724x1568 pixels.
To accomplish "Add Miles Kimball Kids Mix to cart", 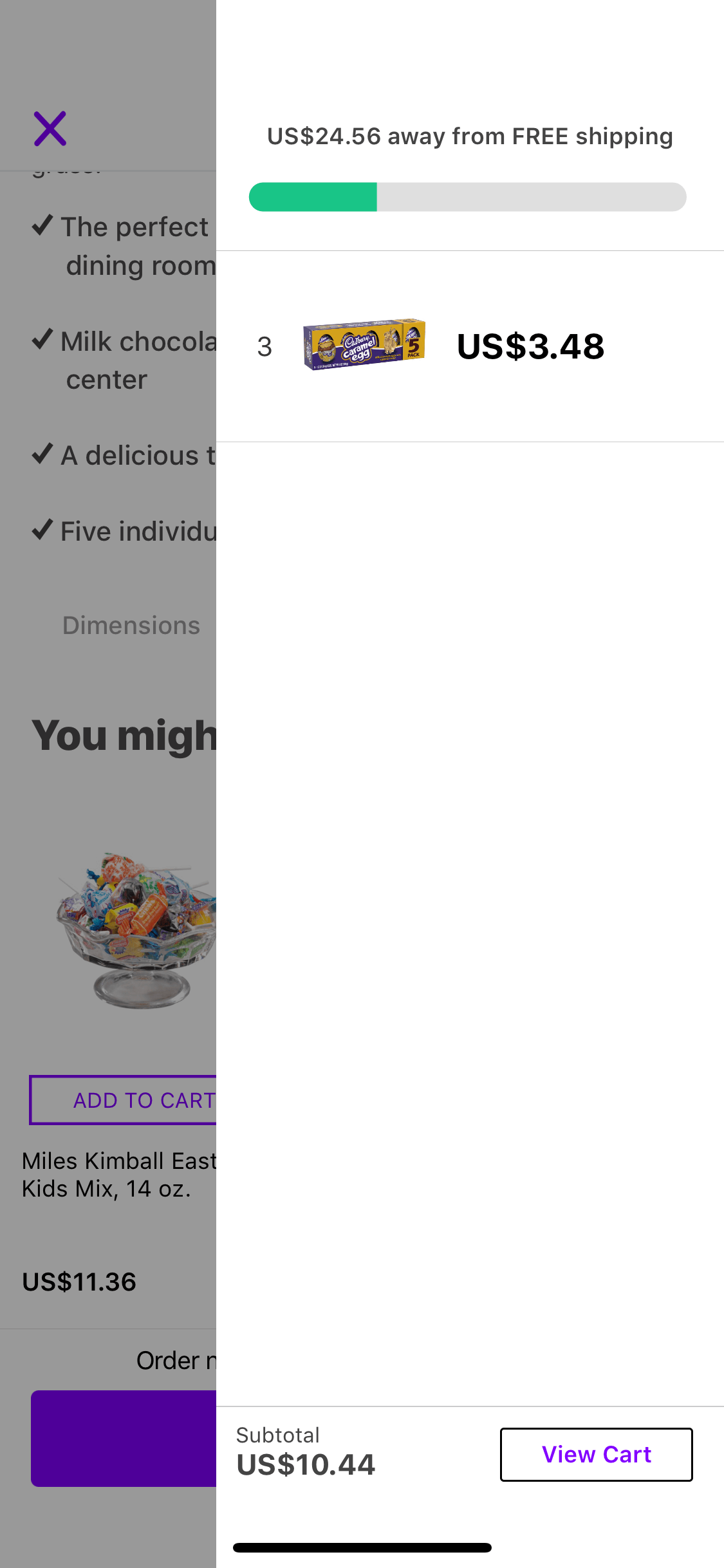I will click(124, 1100).
